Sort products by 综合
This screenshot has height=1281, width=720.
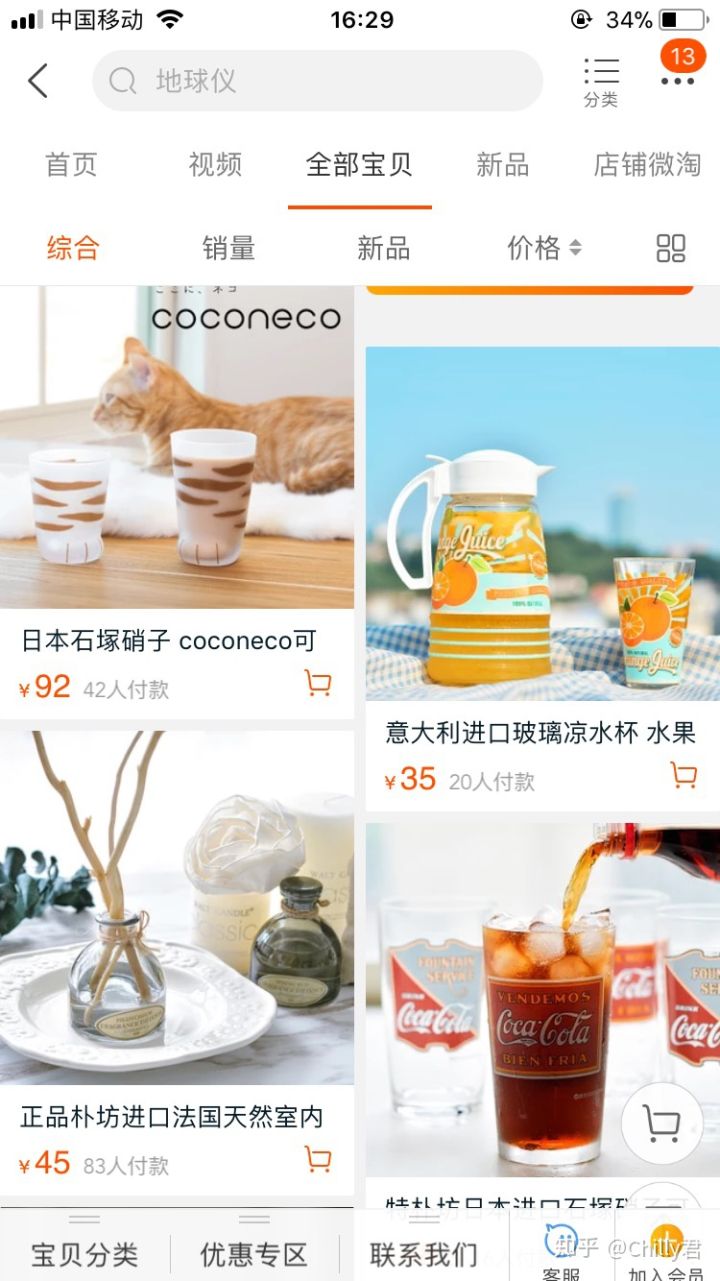(x=73, y=248)
